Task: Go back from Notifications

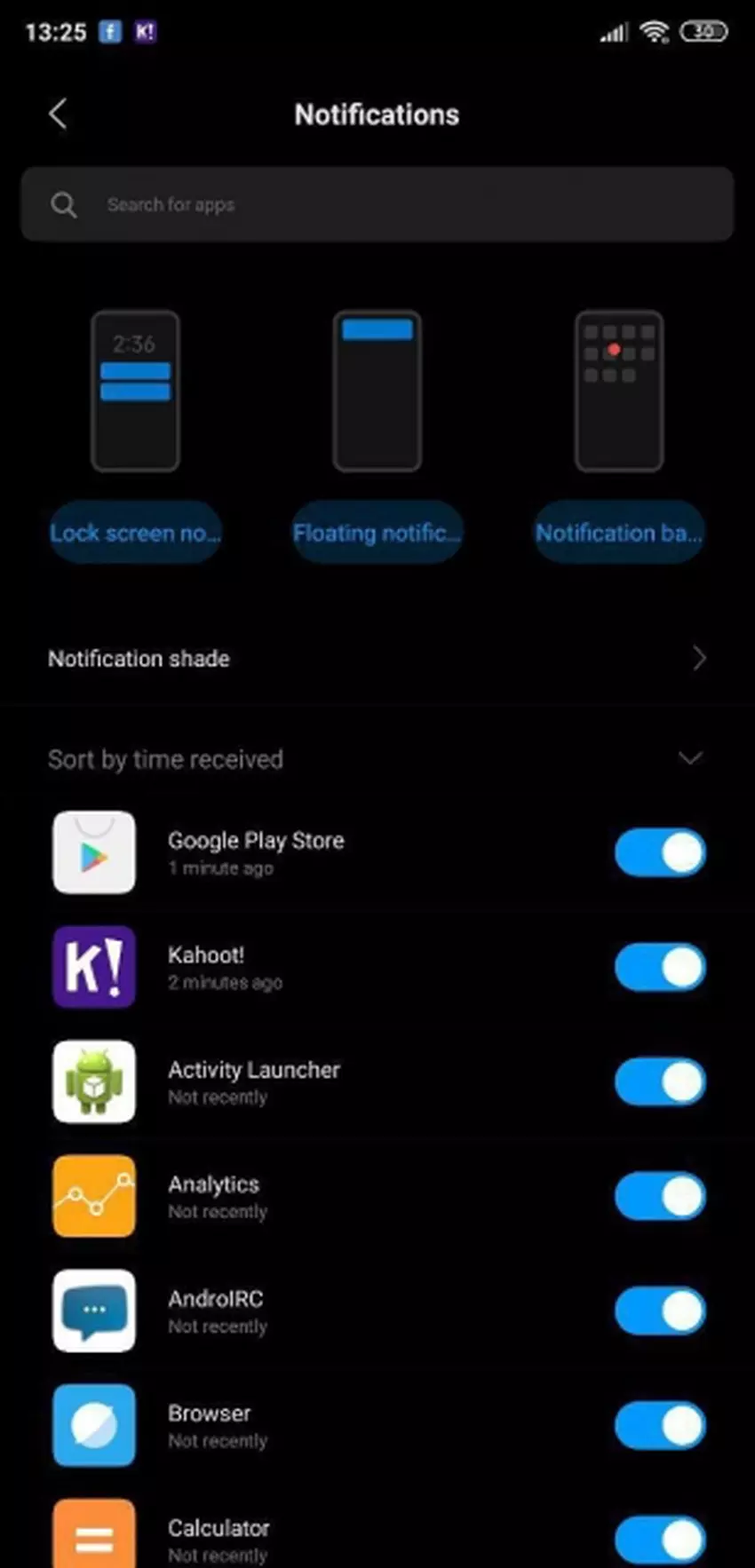Action: pyautogui.click(x=58, y=115)
